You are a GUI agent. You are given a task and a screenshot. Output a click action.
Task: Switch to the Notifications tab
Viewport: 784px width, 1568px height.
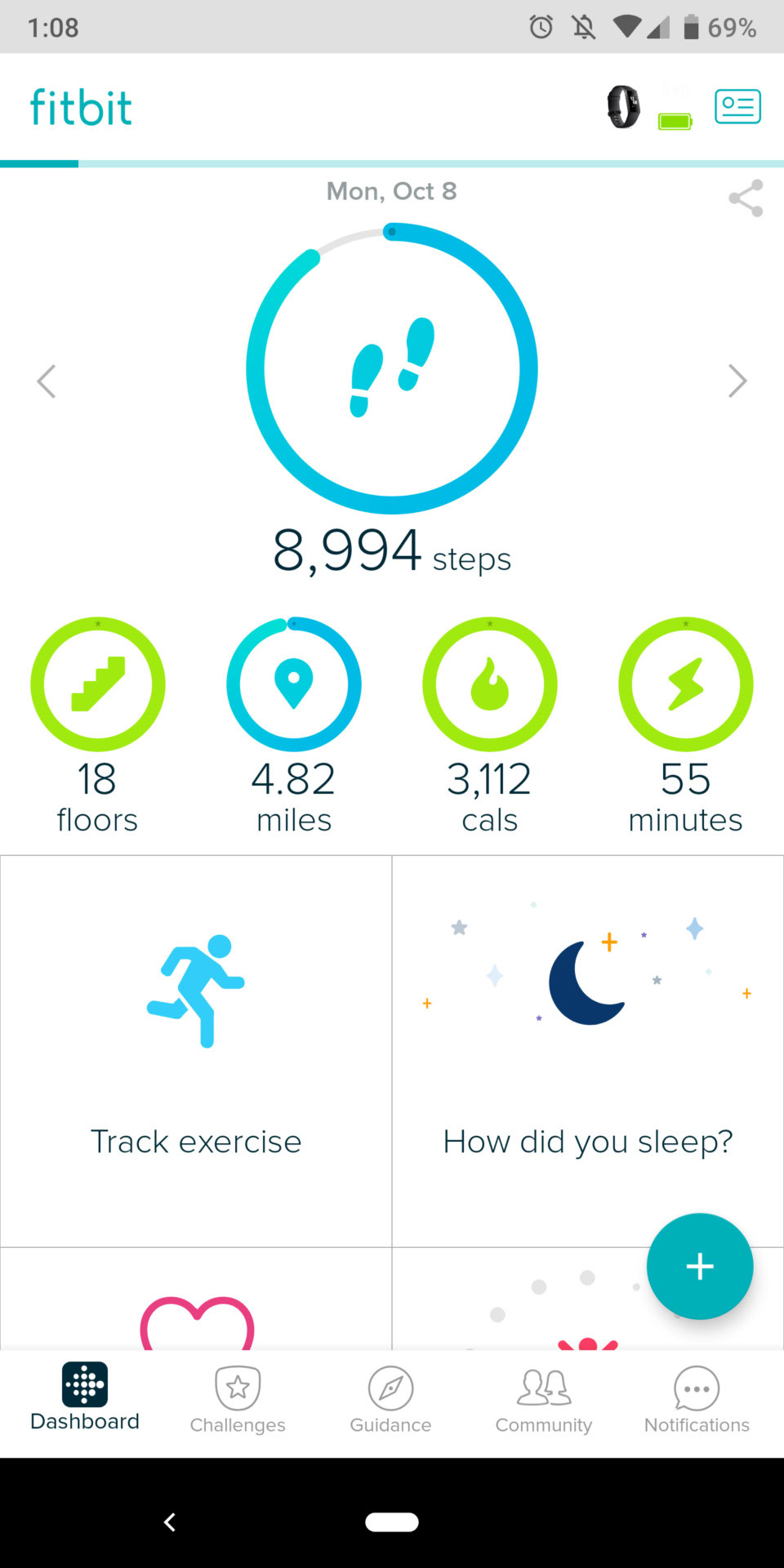pyautogui.click(x=697, y=1400)
